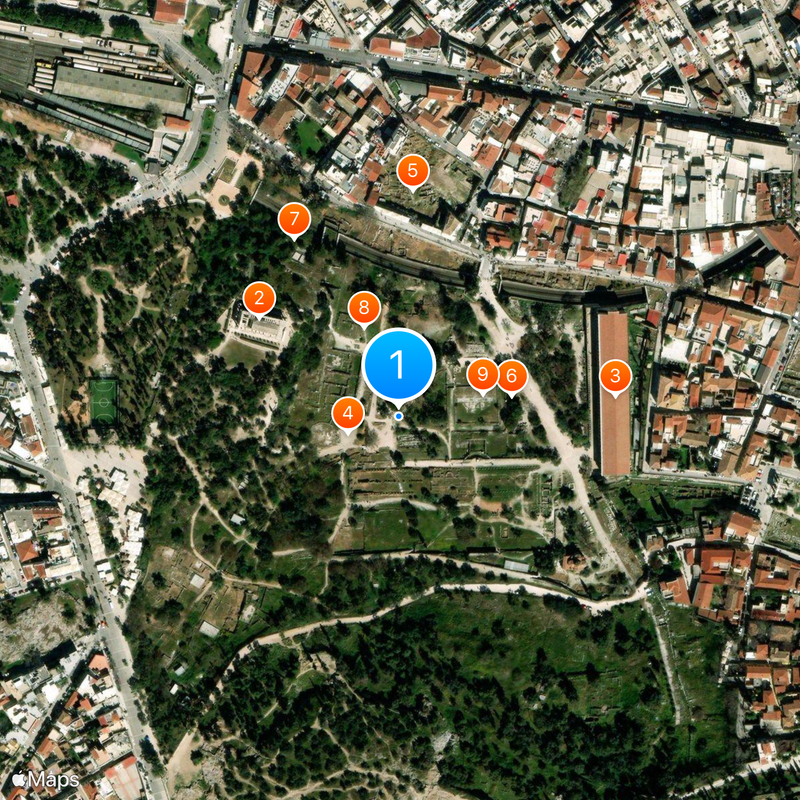
Task: Open map marker number 6
Action: click(x=511, y=376)
